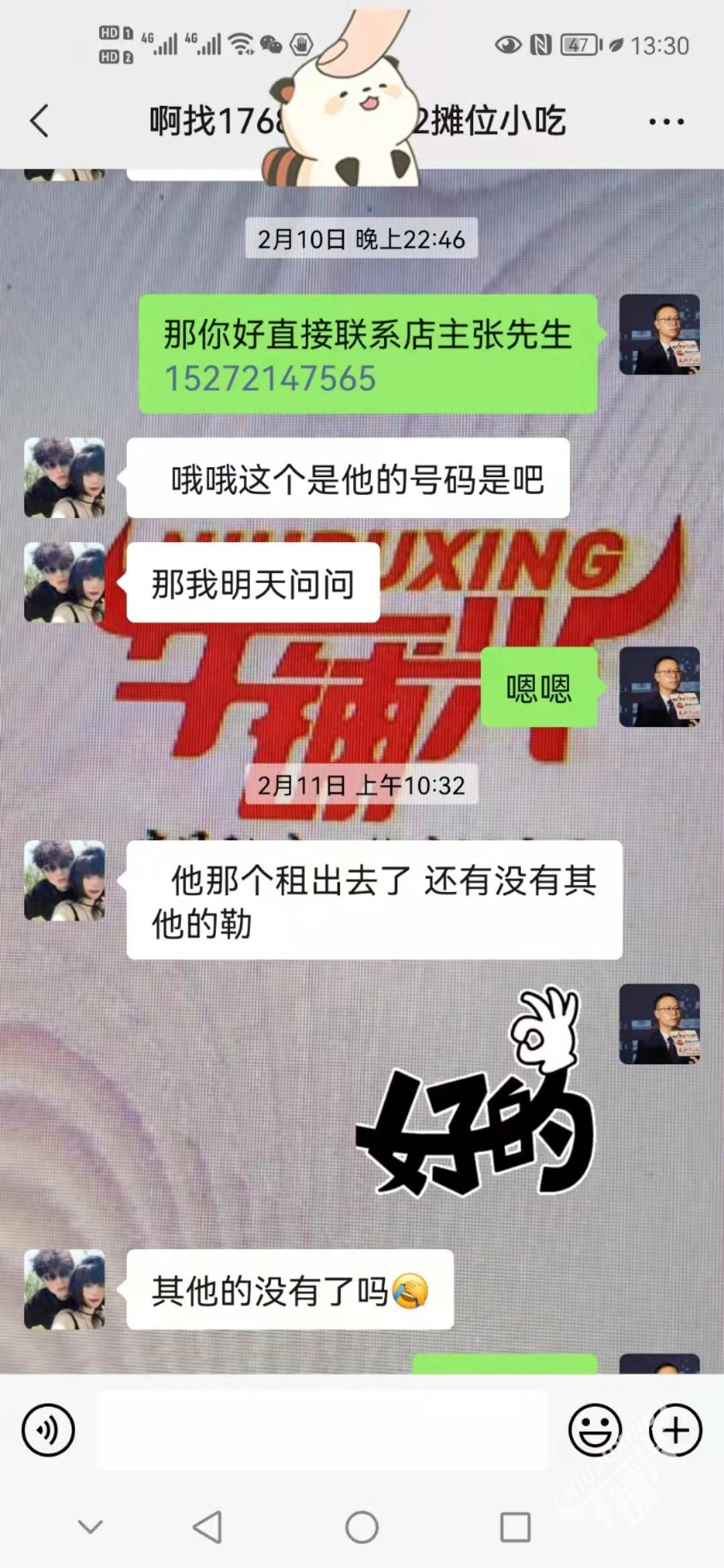Open the chat options three-dot menu
Screen dimensions: 724x1568
pyautogui.click(x=666, y=122)
